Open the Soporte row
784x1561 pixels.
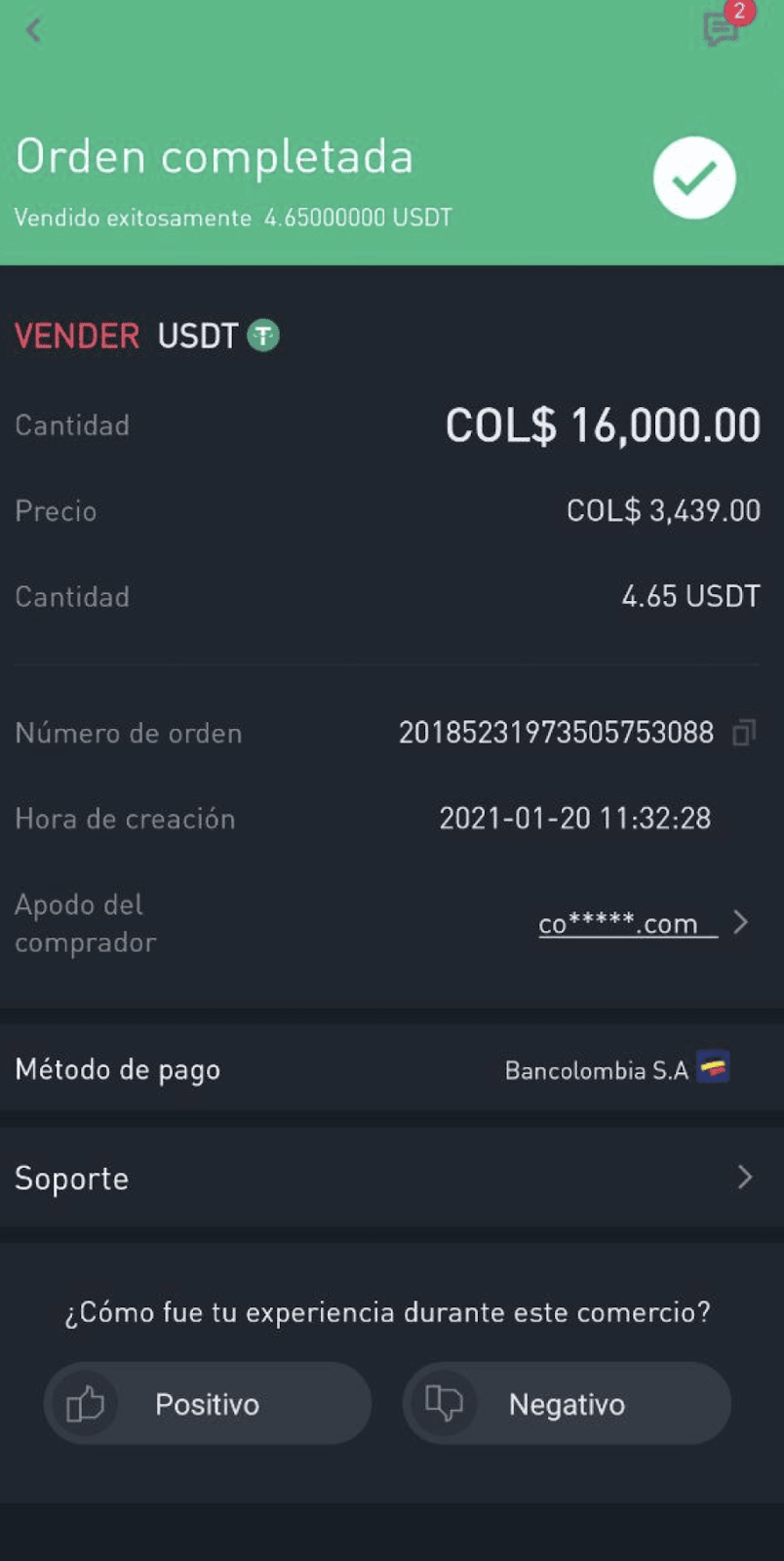(392, 1178)
